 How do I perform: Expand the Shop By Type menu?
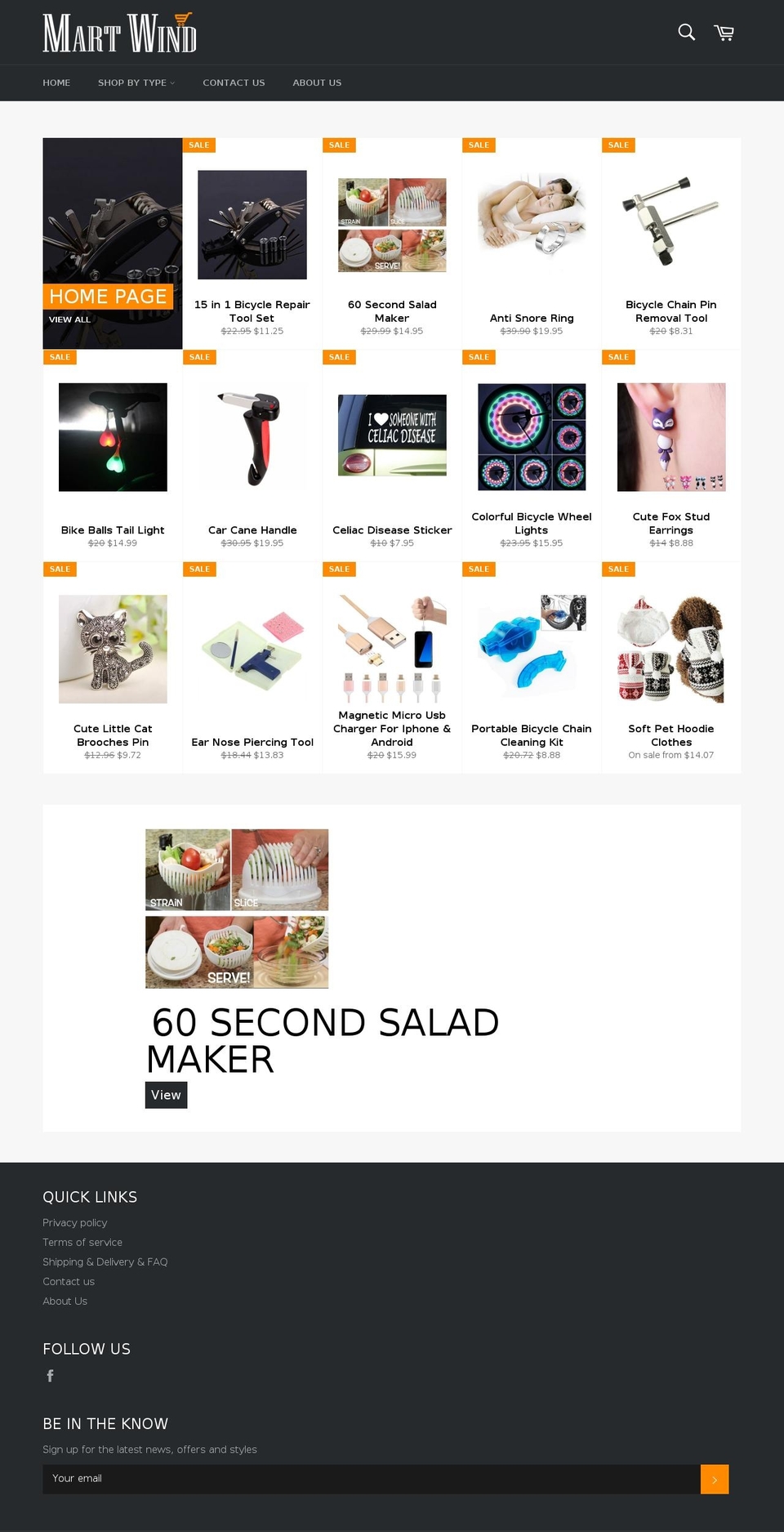(x=136, y=83)
